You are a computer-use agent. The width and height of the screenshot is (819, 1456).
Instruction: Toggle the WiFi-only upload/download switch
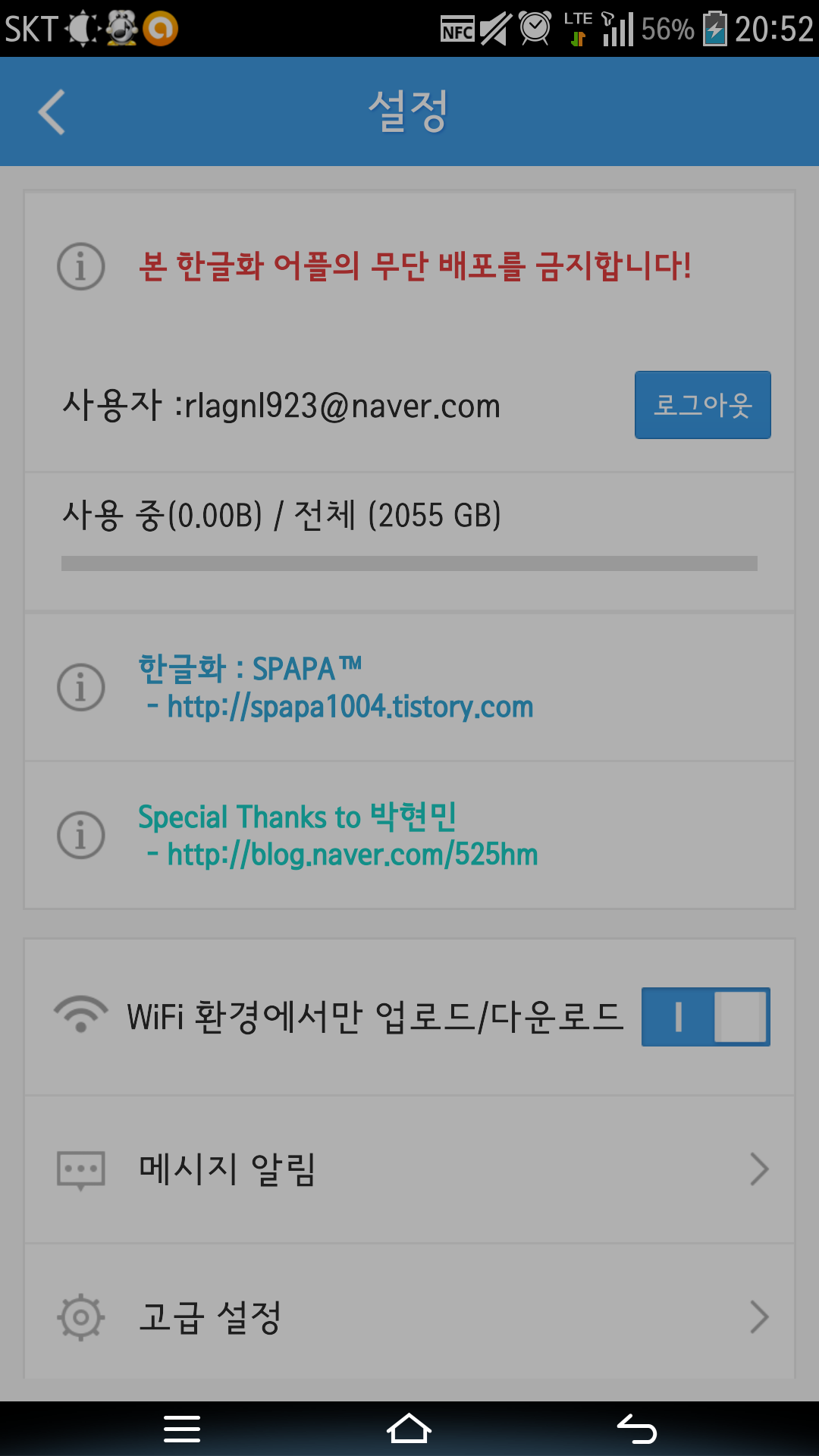[705, 1017]
